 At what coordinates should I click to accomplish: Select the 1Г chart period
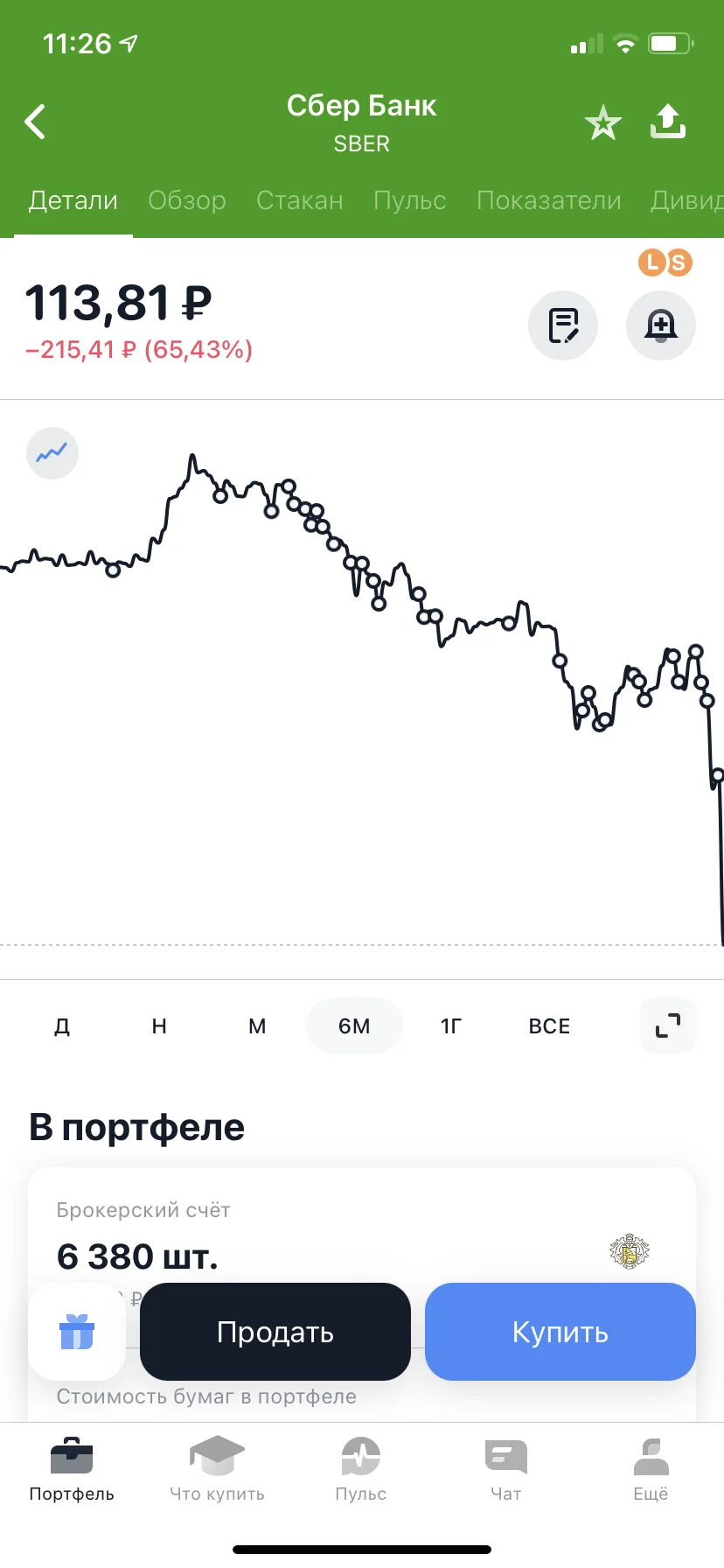[x=451, y=1025]
